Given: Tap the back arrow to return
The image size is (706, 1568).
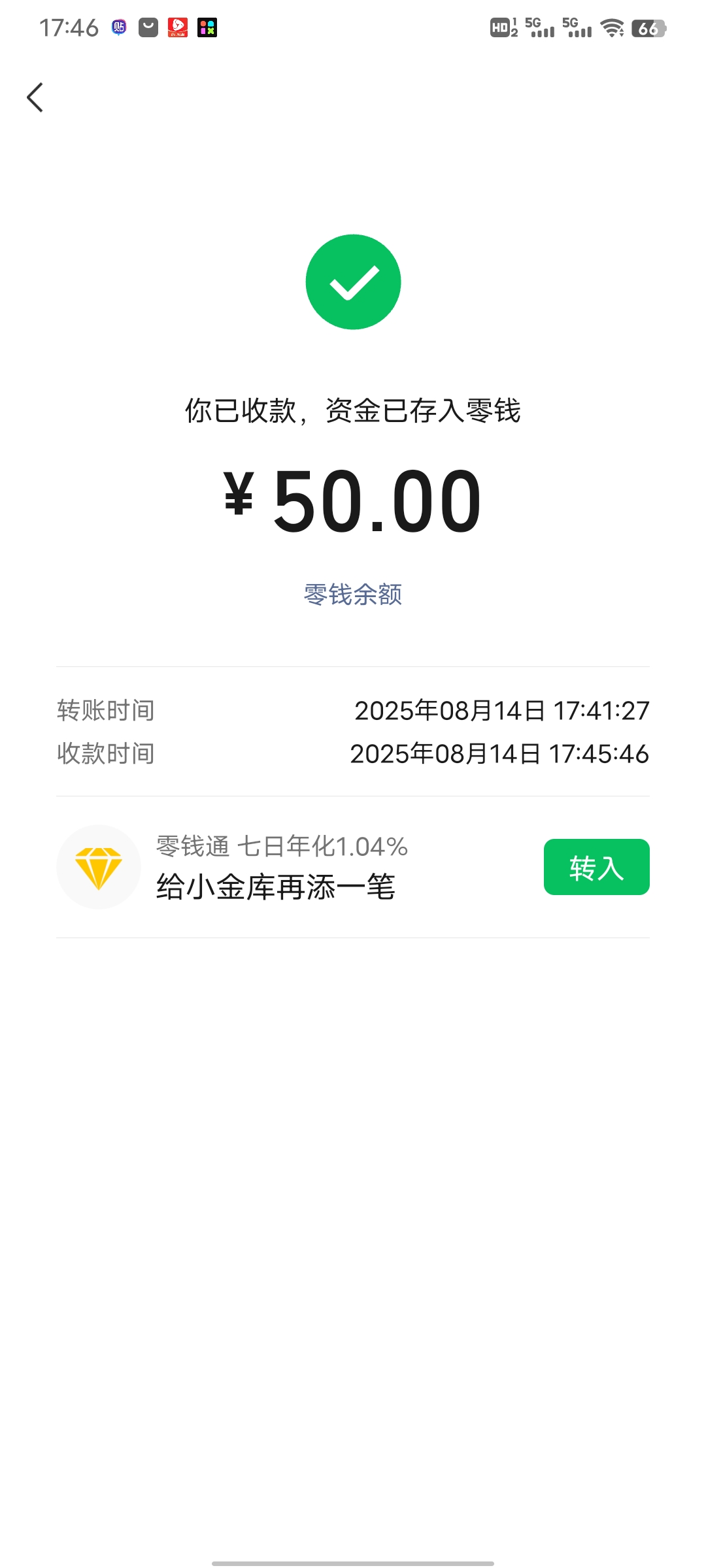Looking at the screenshot, I should coord(35,97).
